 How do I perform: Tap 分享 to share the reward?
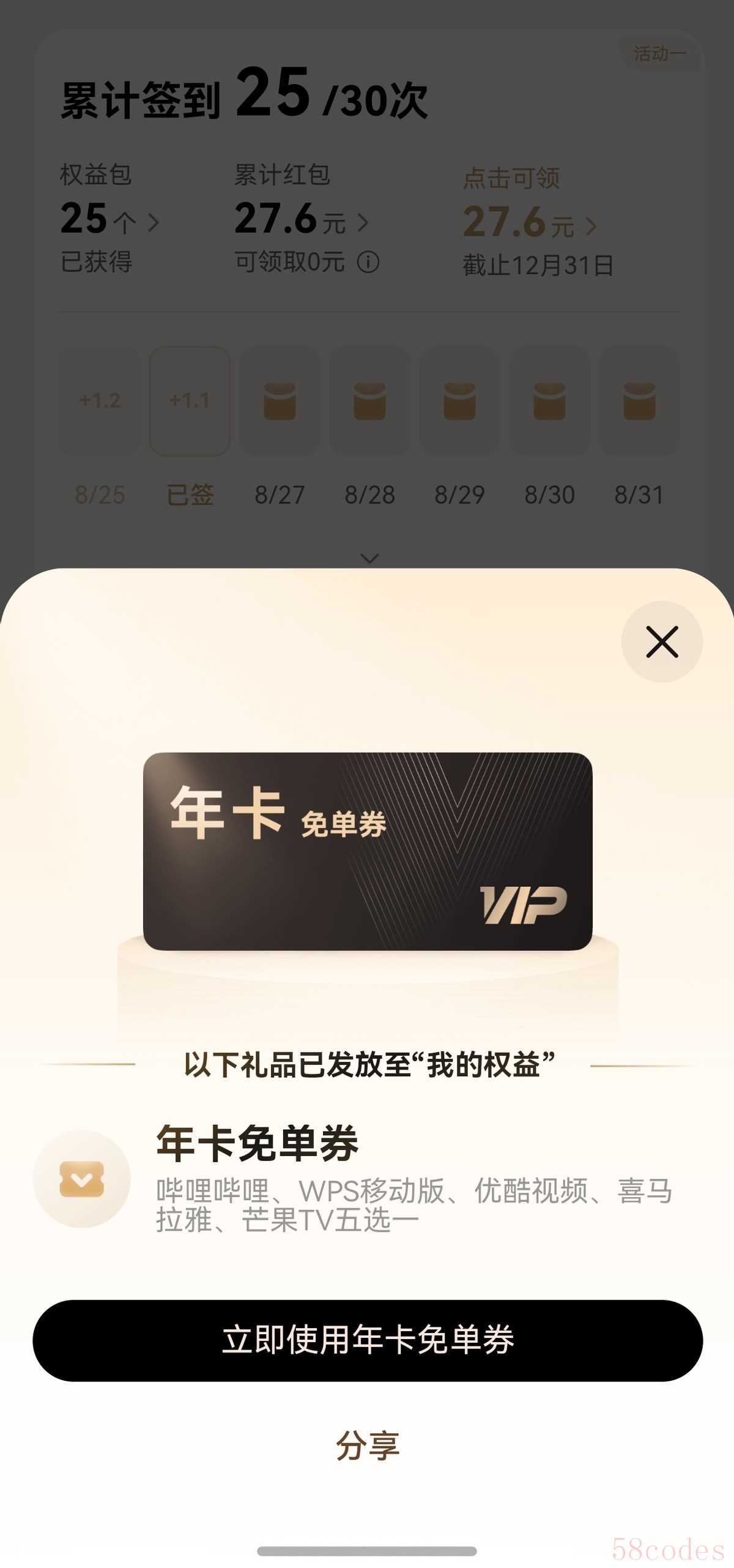click(x=367, y=1445)
